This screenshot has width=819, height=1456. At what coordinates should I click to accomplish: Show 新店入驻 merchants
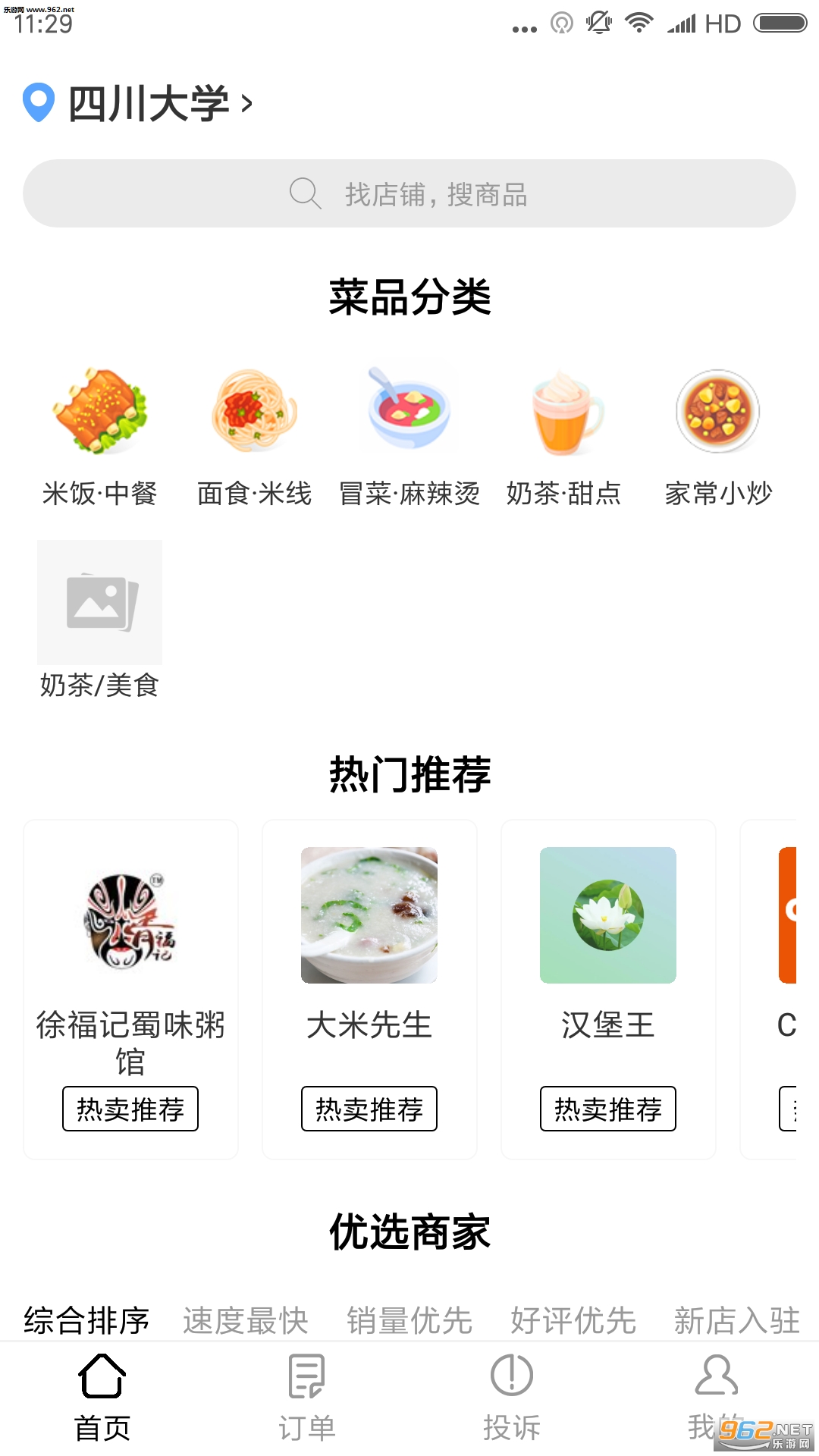736,1320
